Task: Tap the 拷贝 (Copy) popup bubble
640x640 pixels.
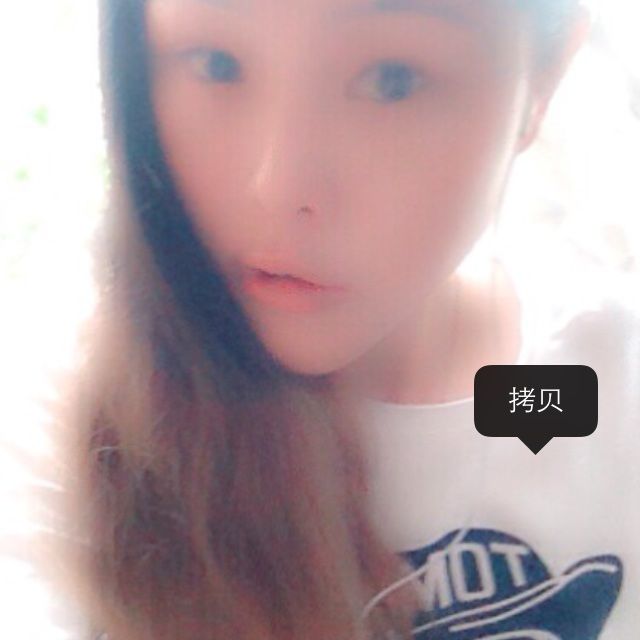Action: click(535, 401)
